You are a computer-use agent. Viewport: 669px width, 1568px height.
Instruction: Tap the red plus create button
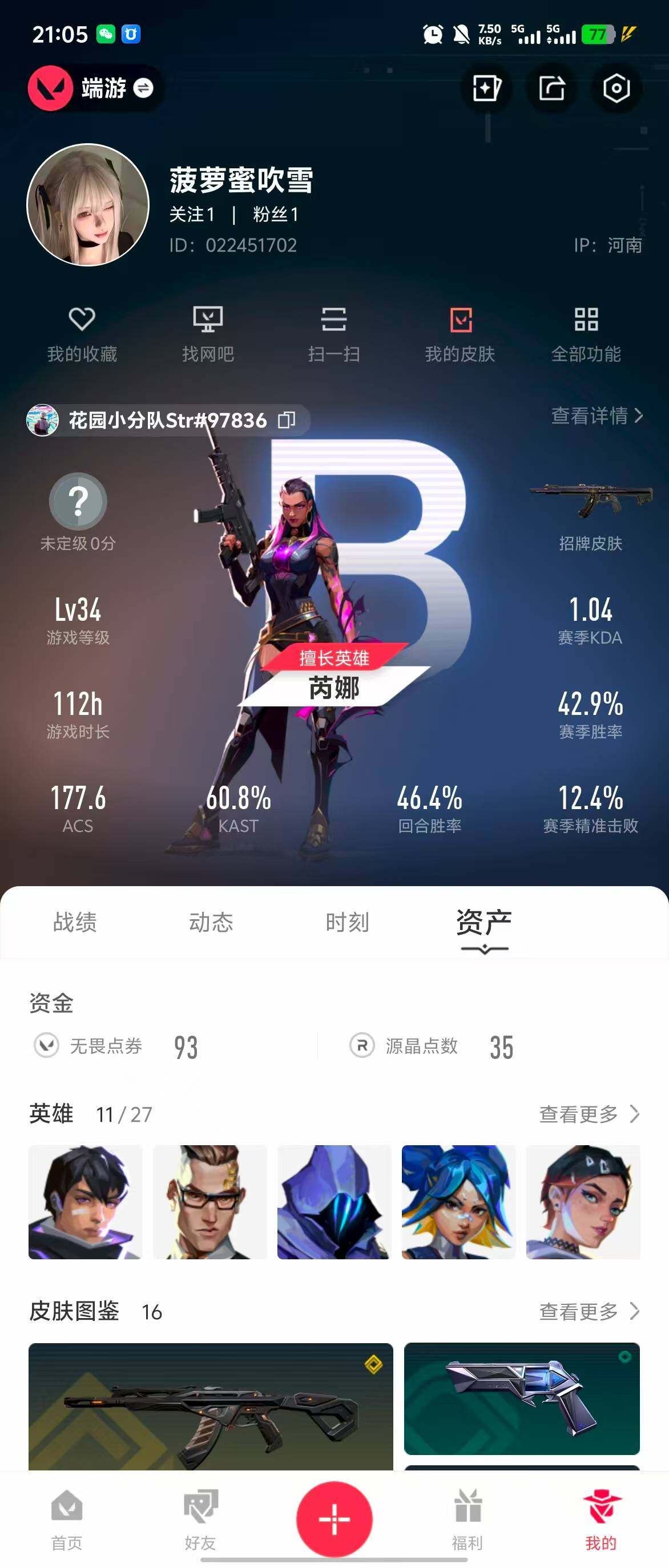(334, 1519)
